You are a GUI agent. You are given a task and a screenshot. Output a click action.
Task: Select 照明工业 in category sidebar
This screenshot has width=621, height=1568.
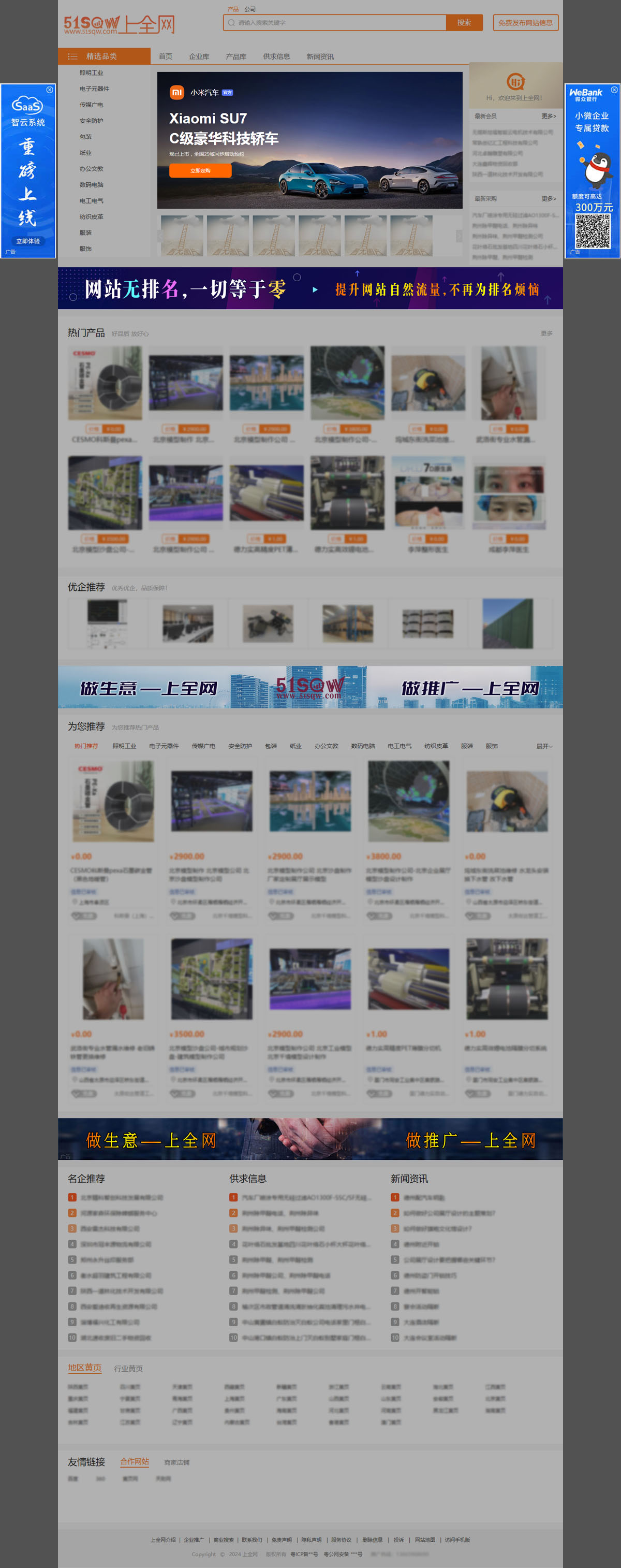coord(91,72)
